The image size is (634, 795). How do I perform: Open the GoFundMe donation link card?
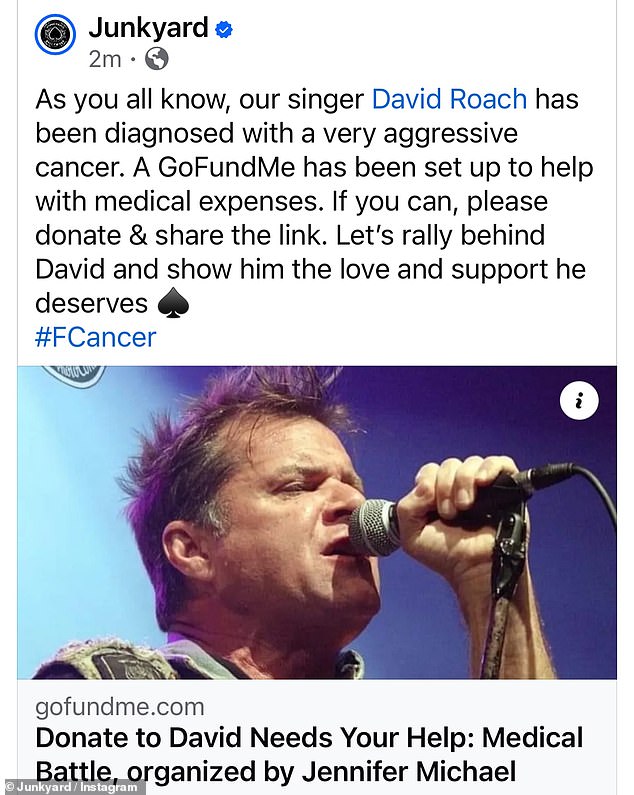point(310,739)
